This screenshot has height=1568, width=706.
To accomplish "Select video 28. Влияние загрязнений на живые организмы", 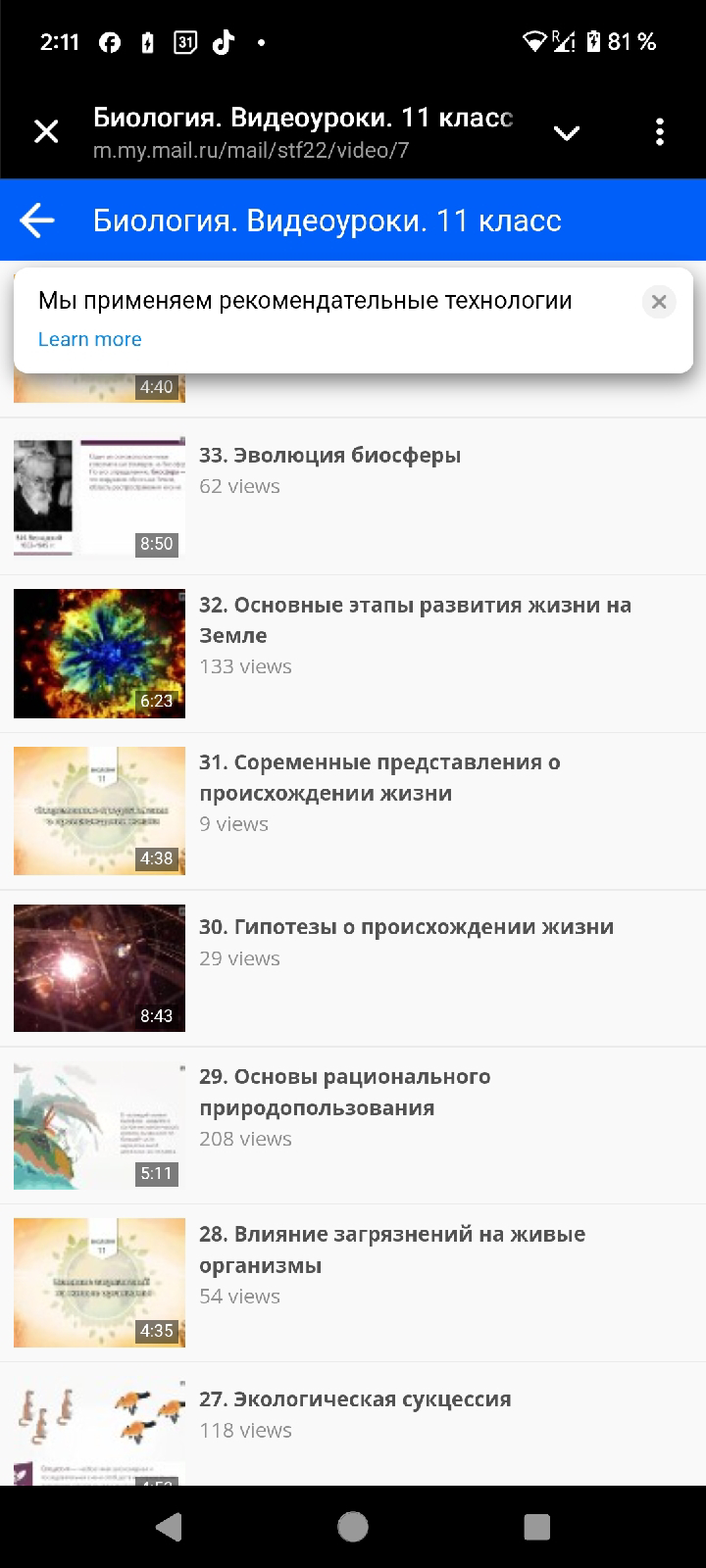I will [391, 1249].
